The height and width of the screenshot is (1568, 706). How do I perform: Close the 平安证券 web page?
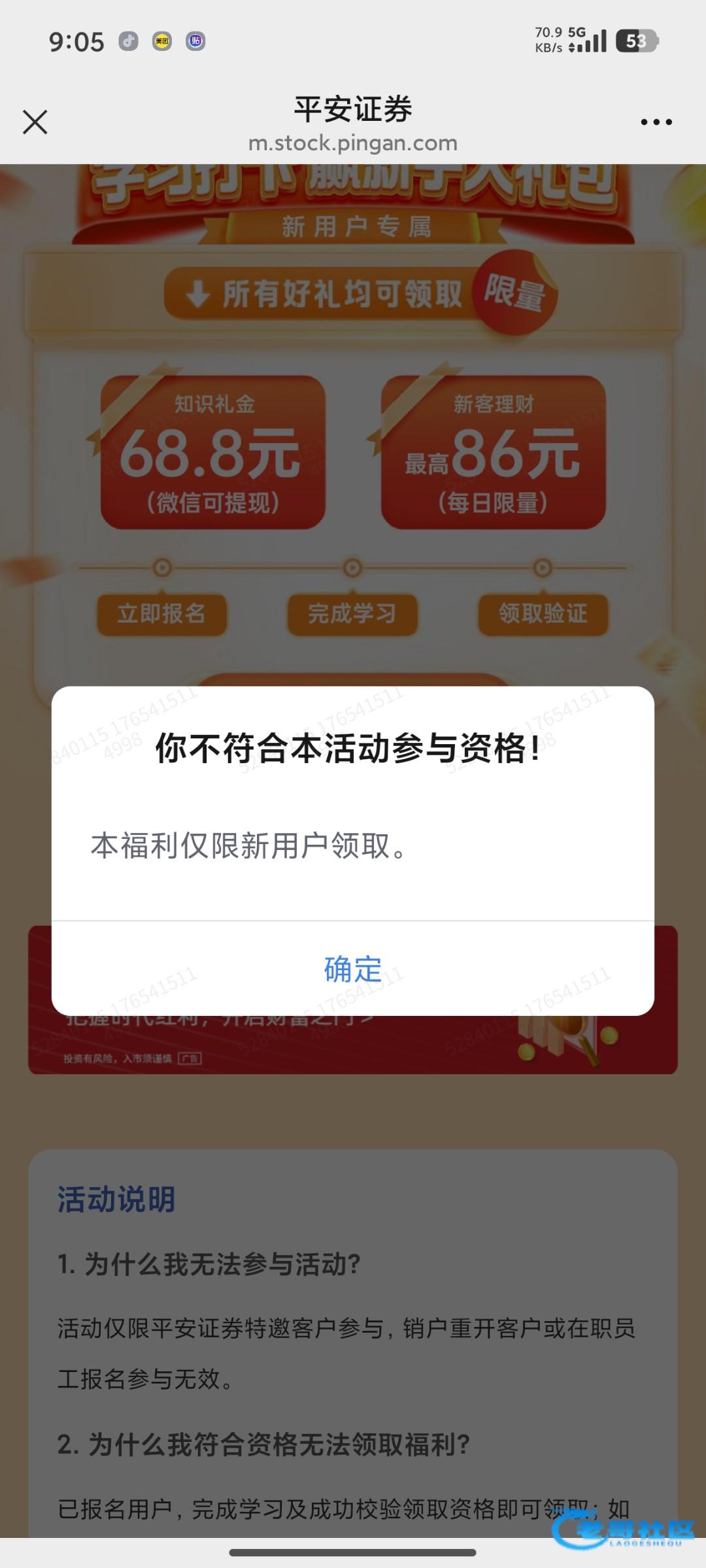click(x=35, y=122)
